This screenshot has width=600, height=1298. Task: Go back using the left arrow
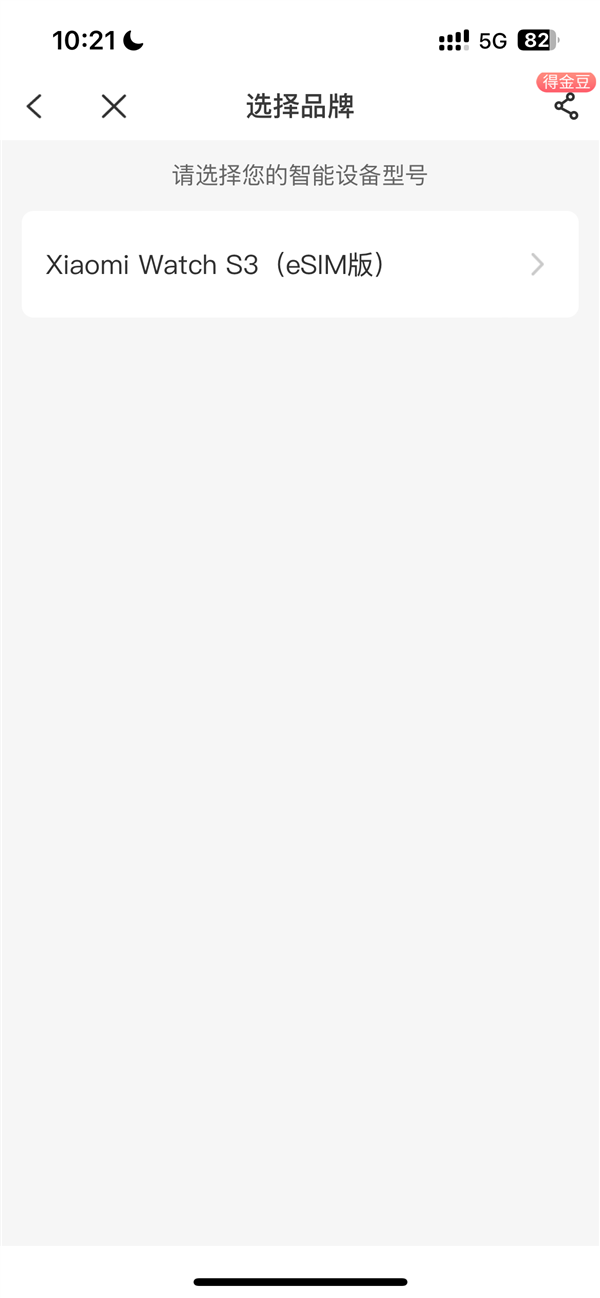[35, 106]
